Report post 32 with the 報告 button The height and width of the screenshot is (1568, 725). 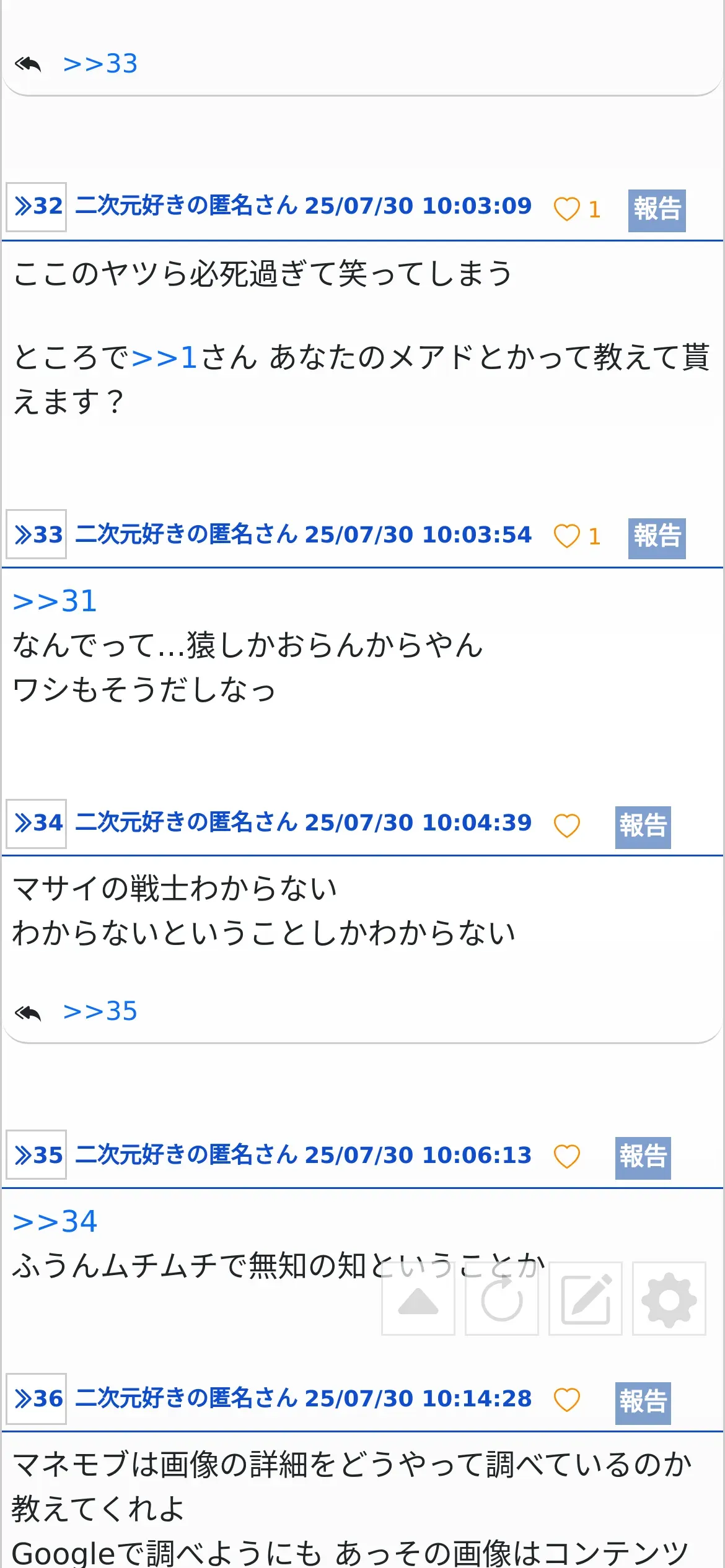(657, 211)
